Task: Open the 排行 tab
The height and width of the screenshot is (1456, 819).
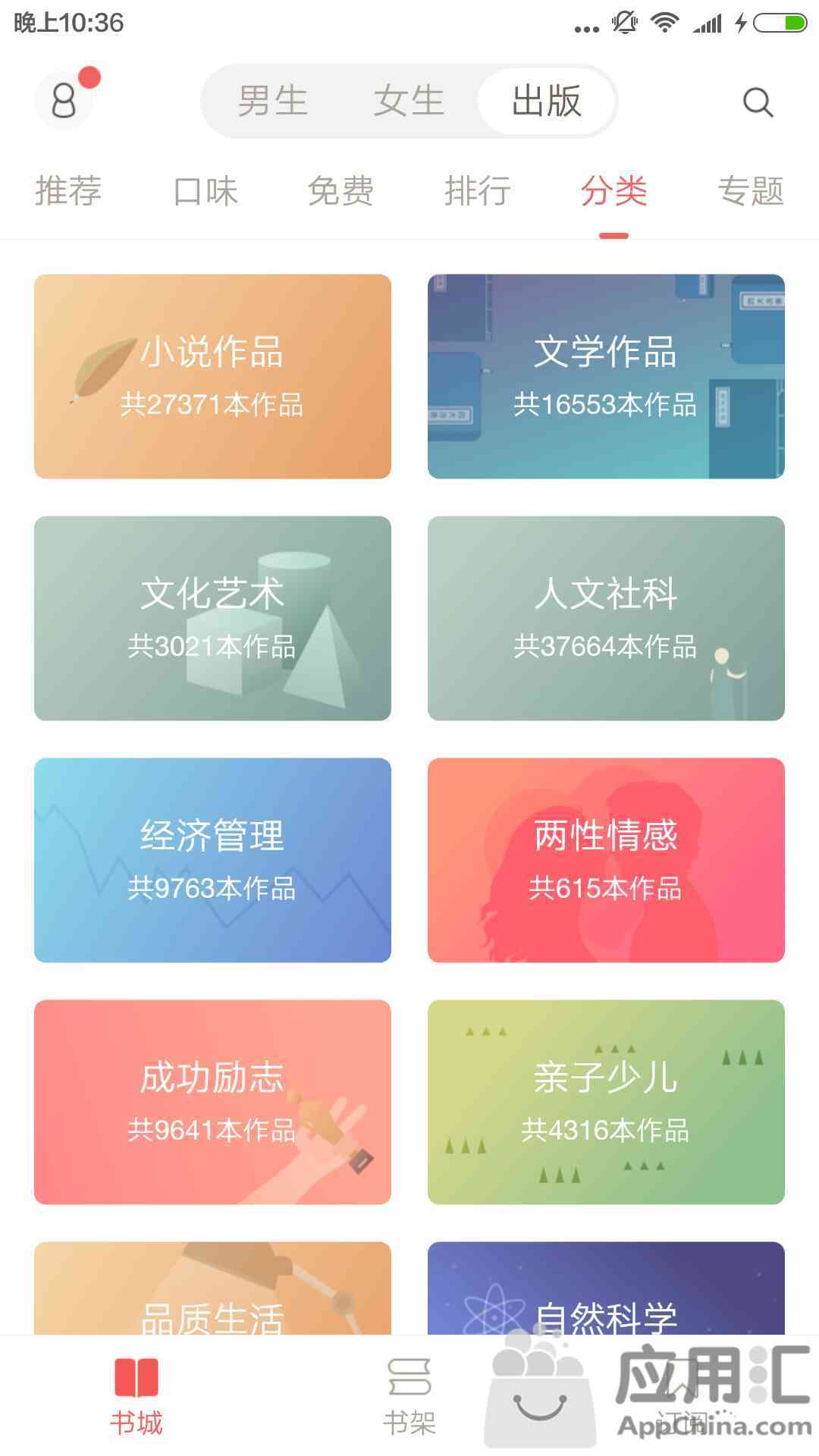Action: tap(478, 190)
